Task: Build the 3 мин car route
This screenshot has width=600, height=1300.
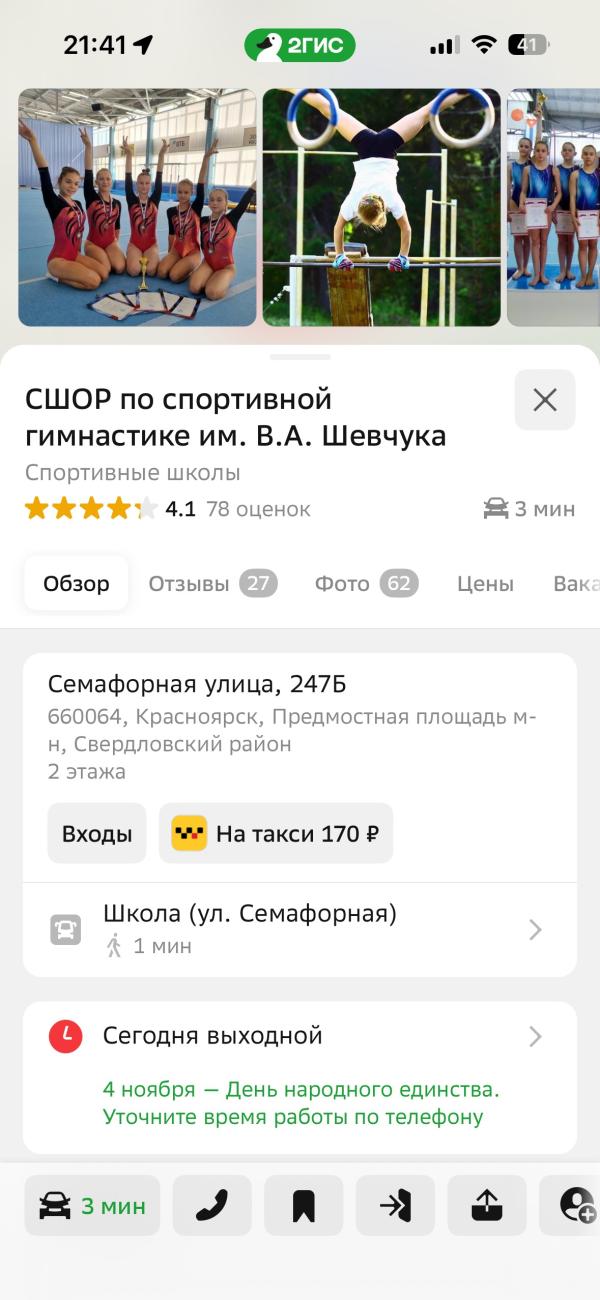Action: pyautogui.click(x=92, y=1206)
